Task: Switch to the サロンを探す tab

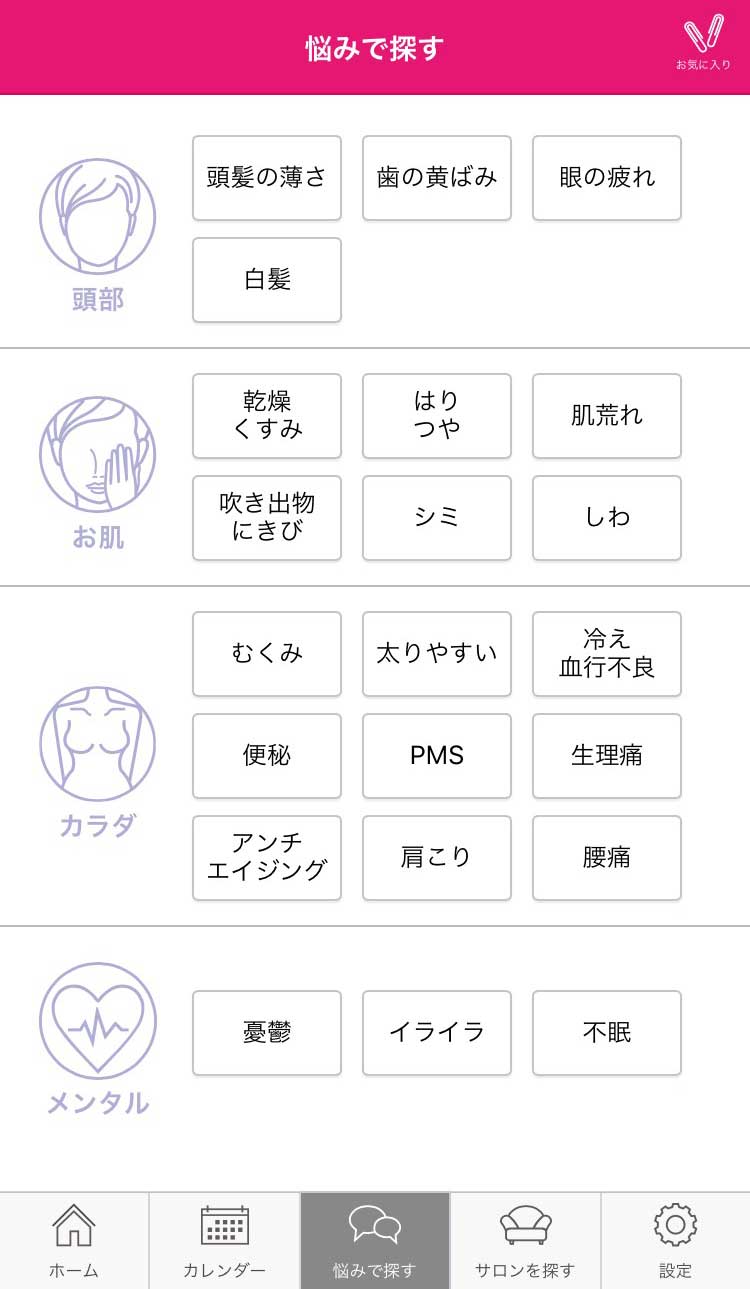Action: tap(525, 1240)
